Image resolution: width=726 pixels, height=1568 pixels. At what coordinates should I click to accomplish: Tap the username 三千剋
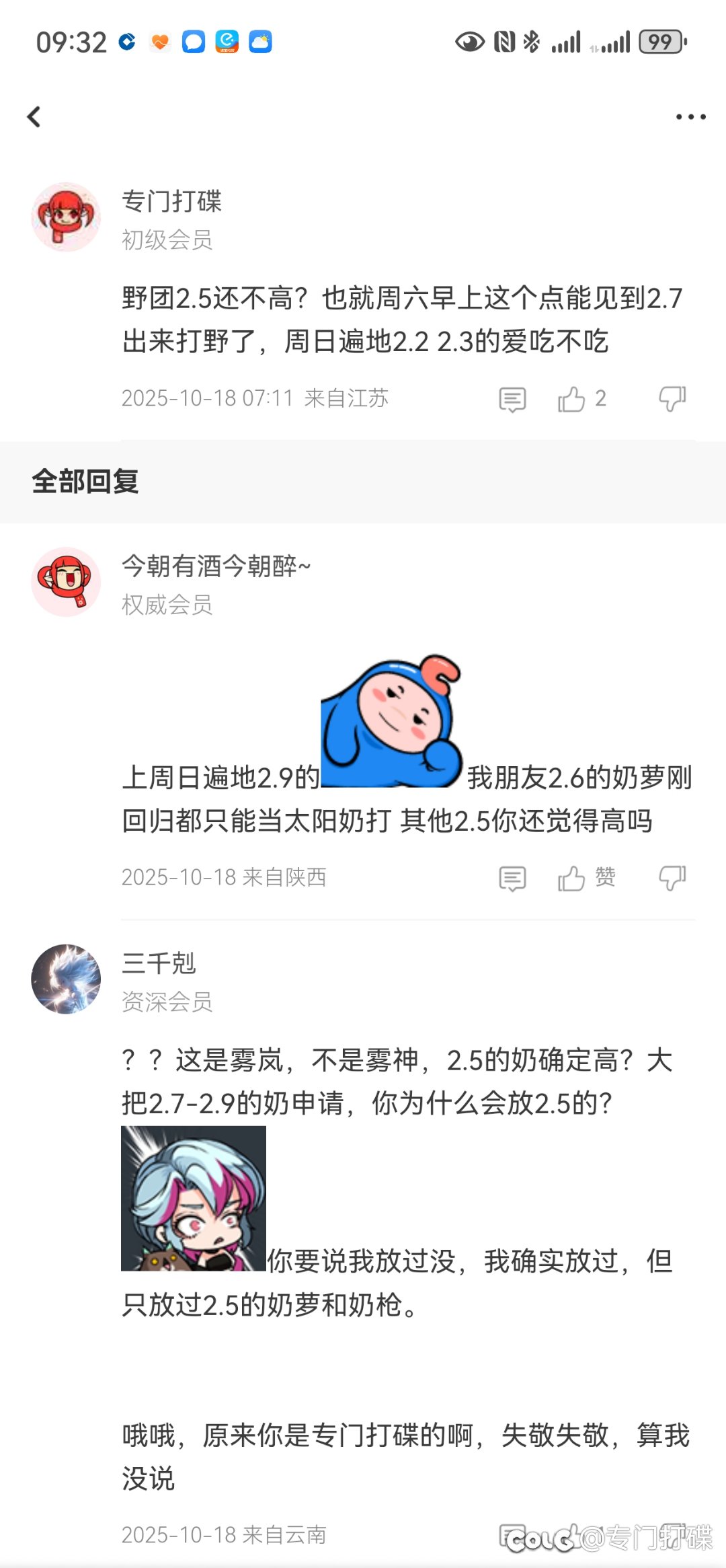coord(159,963)
